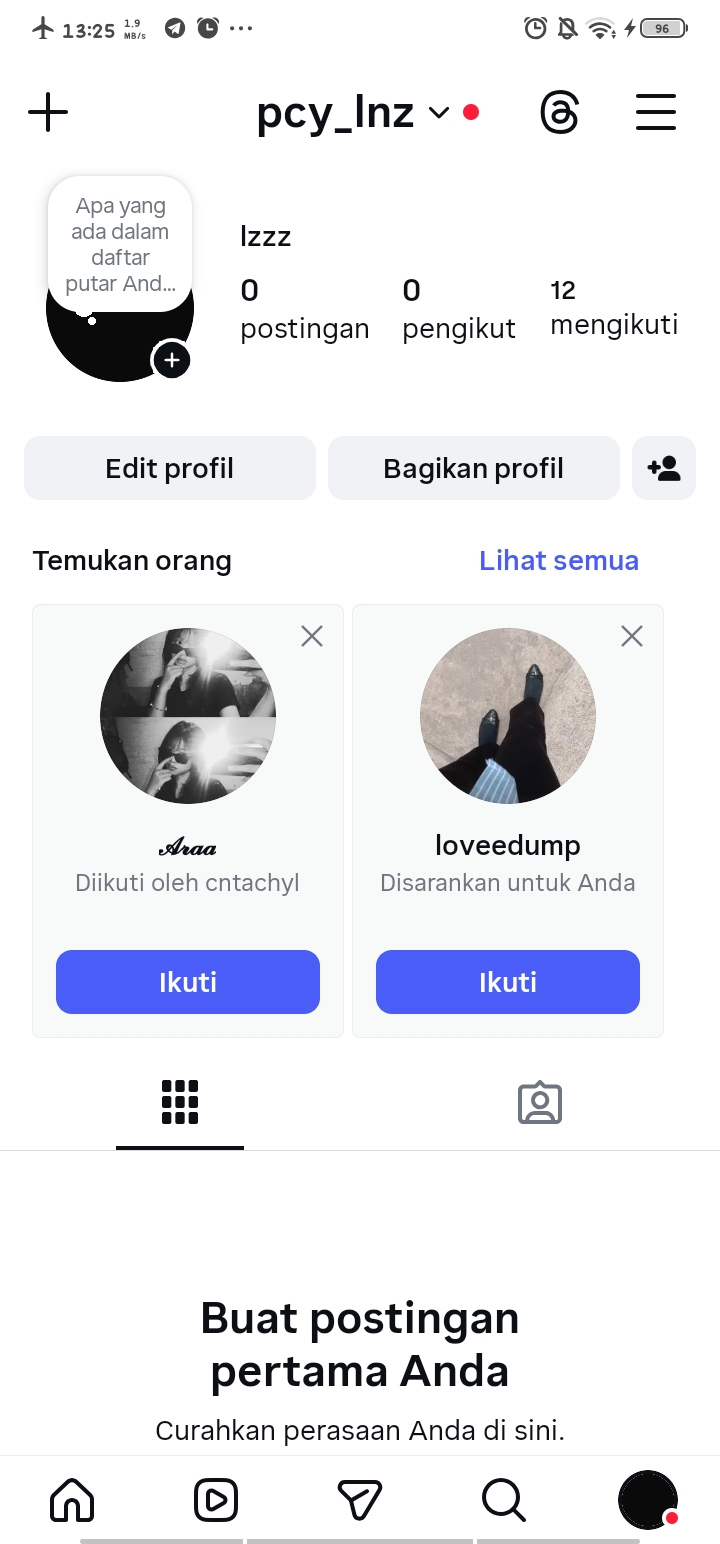Dismiss the Araa suggestion card
The image size is (720, 1544).
point(312,636)
